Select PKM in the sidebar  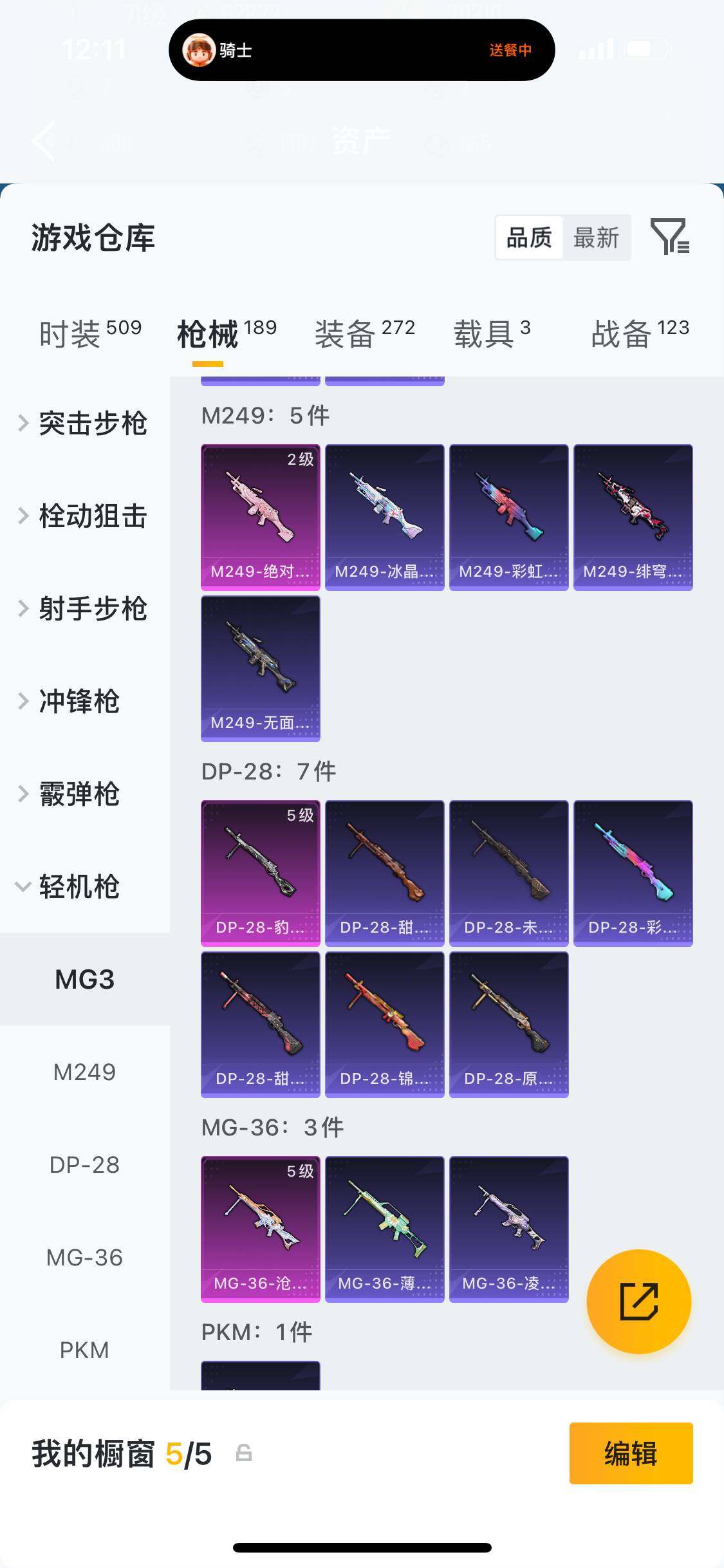(x=84, y=1350)
